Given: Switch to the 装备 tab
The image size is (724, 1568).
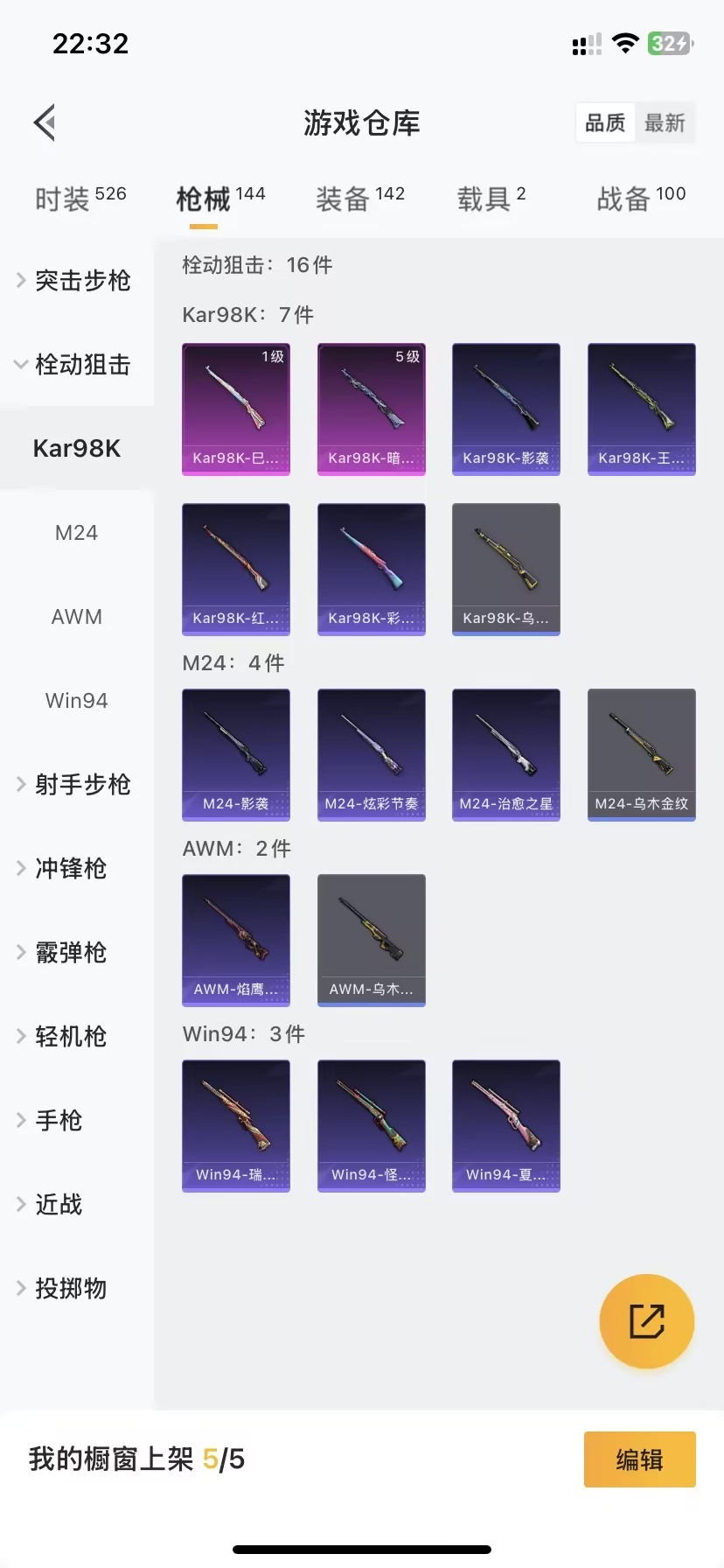Looking at the screenshot, I should pyautogui.click(x=359, y=199).
